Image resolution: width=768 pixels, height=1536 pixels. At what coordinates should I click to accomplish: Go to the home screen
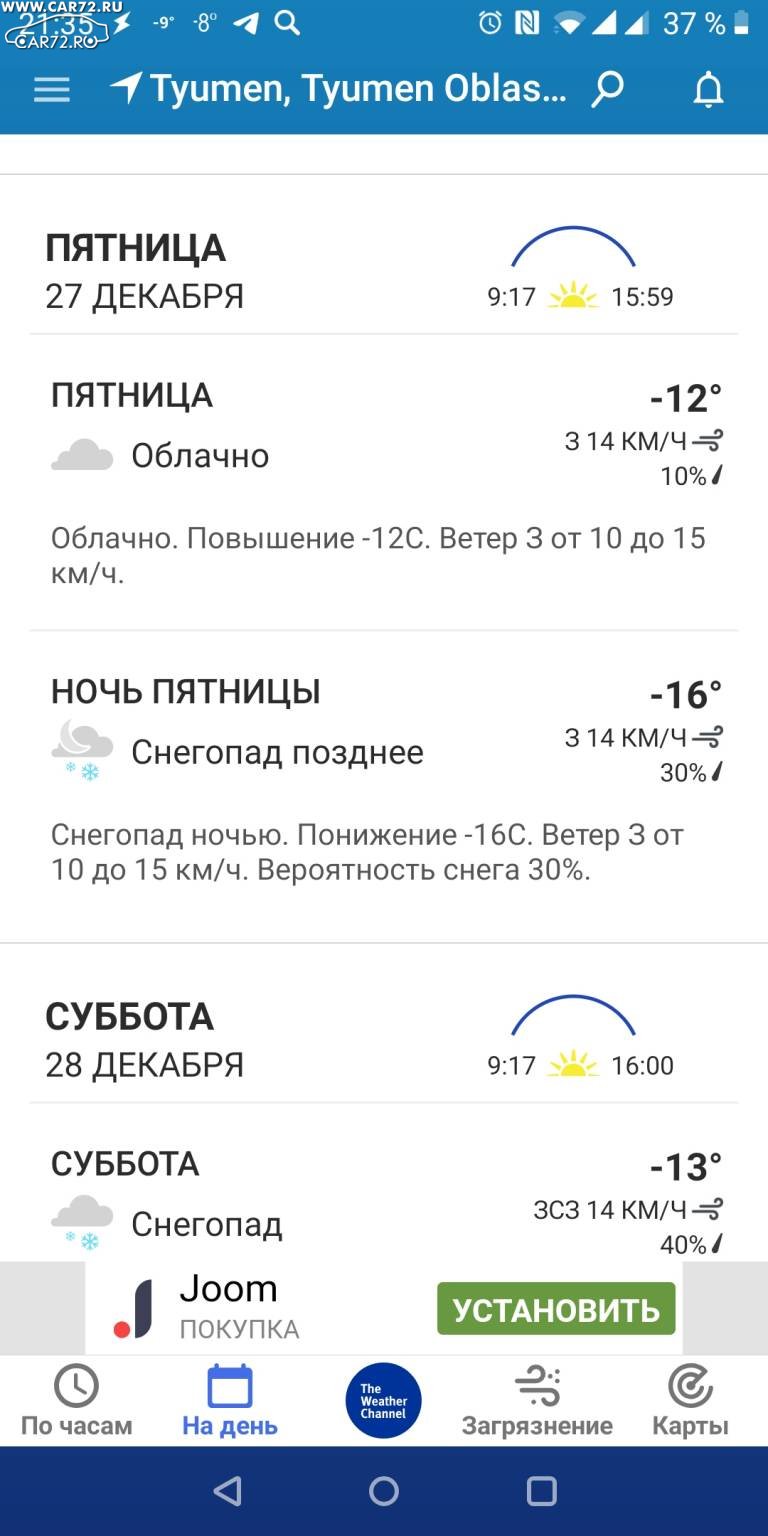pos(384,1491)
